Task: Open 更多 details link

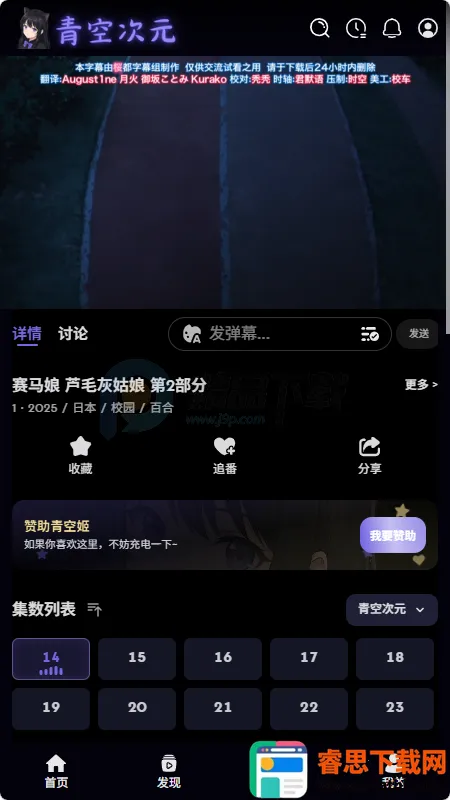Action: [x=421, y=384]
